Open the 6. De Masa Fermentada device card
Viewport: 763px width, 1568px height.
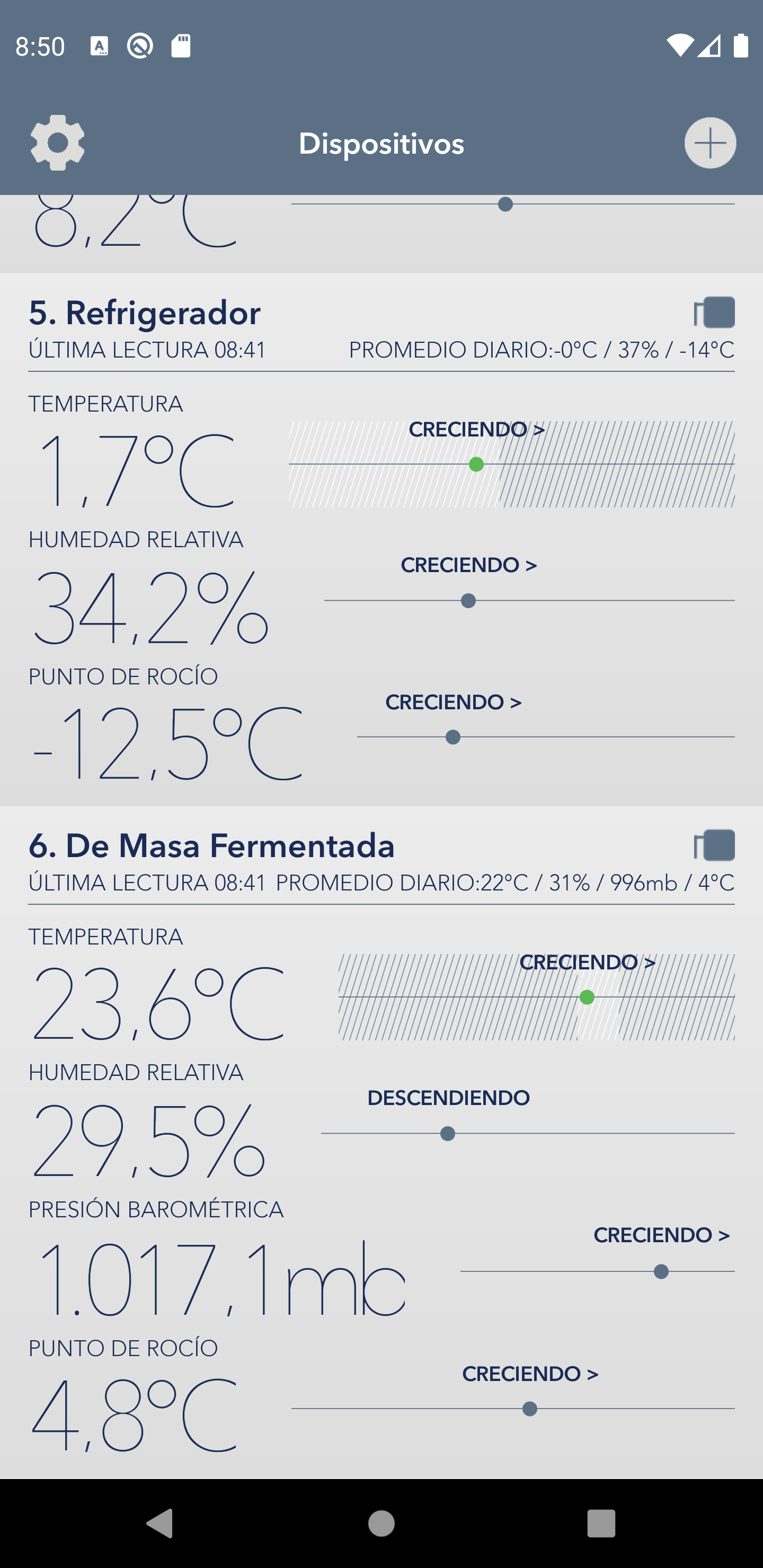(381, 1143)
